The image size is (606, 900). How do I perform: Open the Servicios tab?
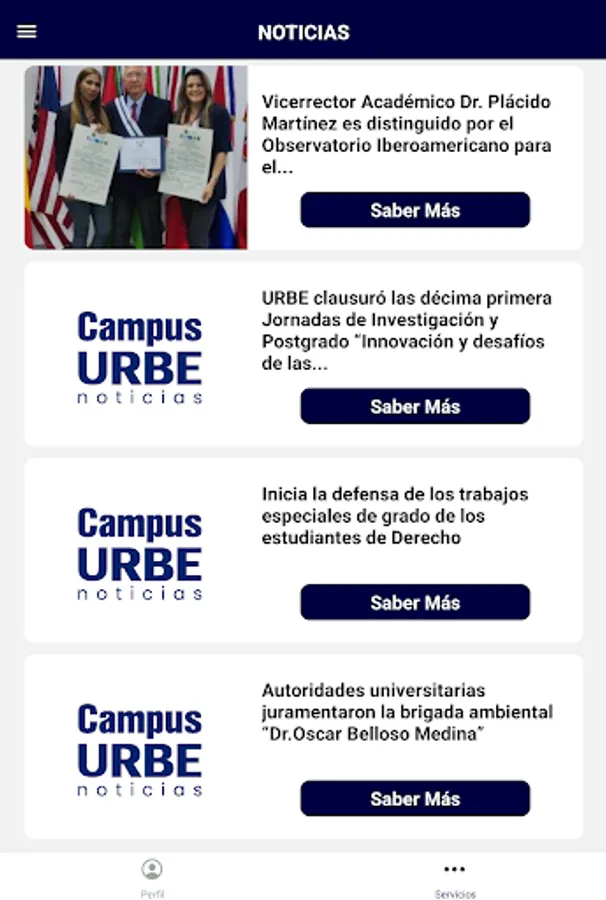tap(455, 877)
